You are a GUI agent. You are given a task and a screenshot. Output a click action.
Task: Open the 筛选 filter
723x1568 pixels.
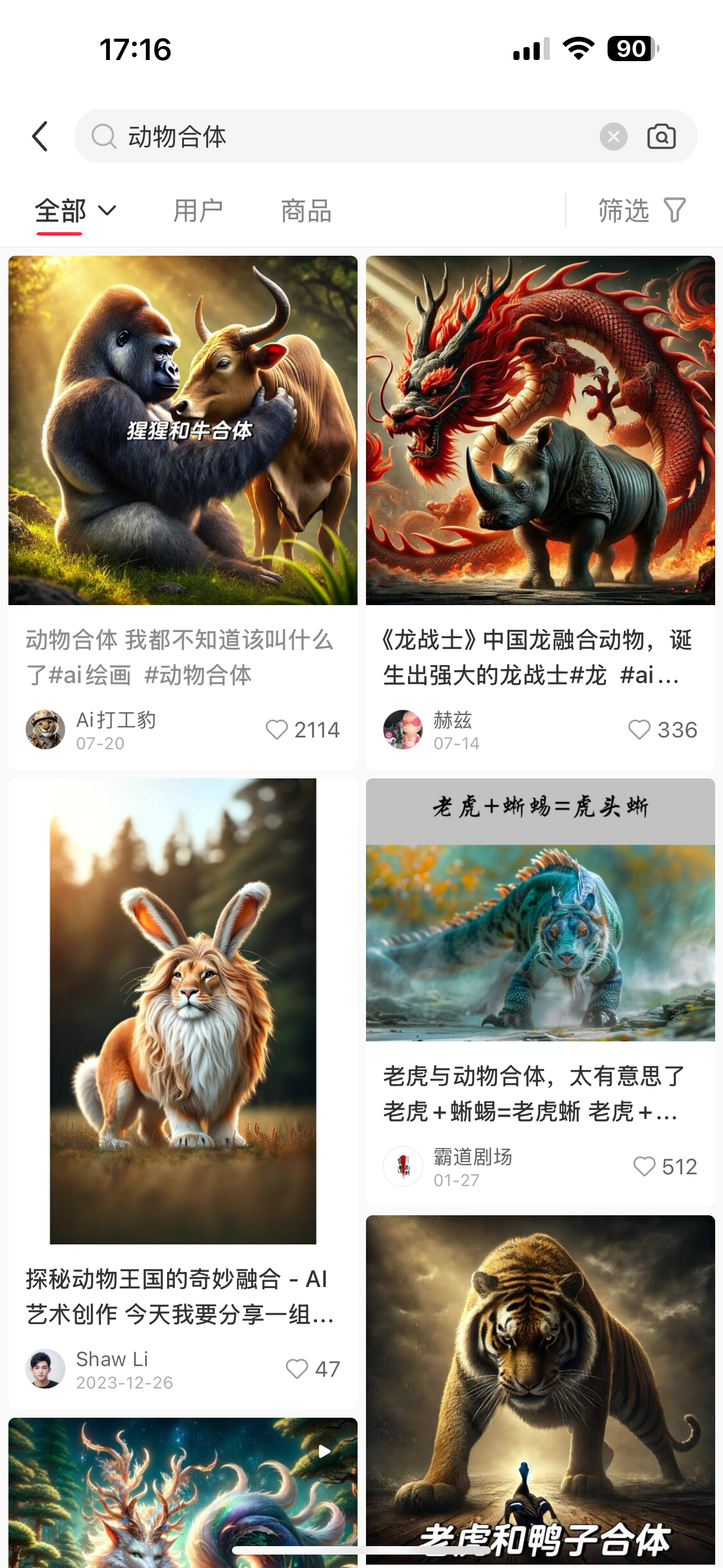coord(641,211)
